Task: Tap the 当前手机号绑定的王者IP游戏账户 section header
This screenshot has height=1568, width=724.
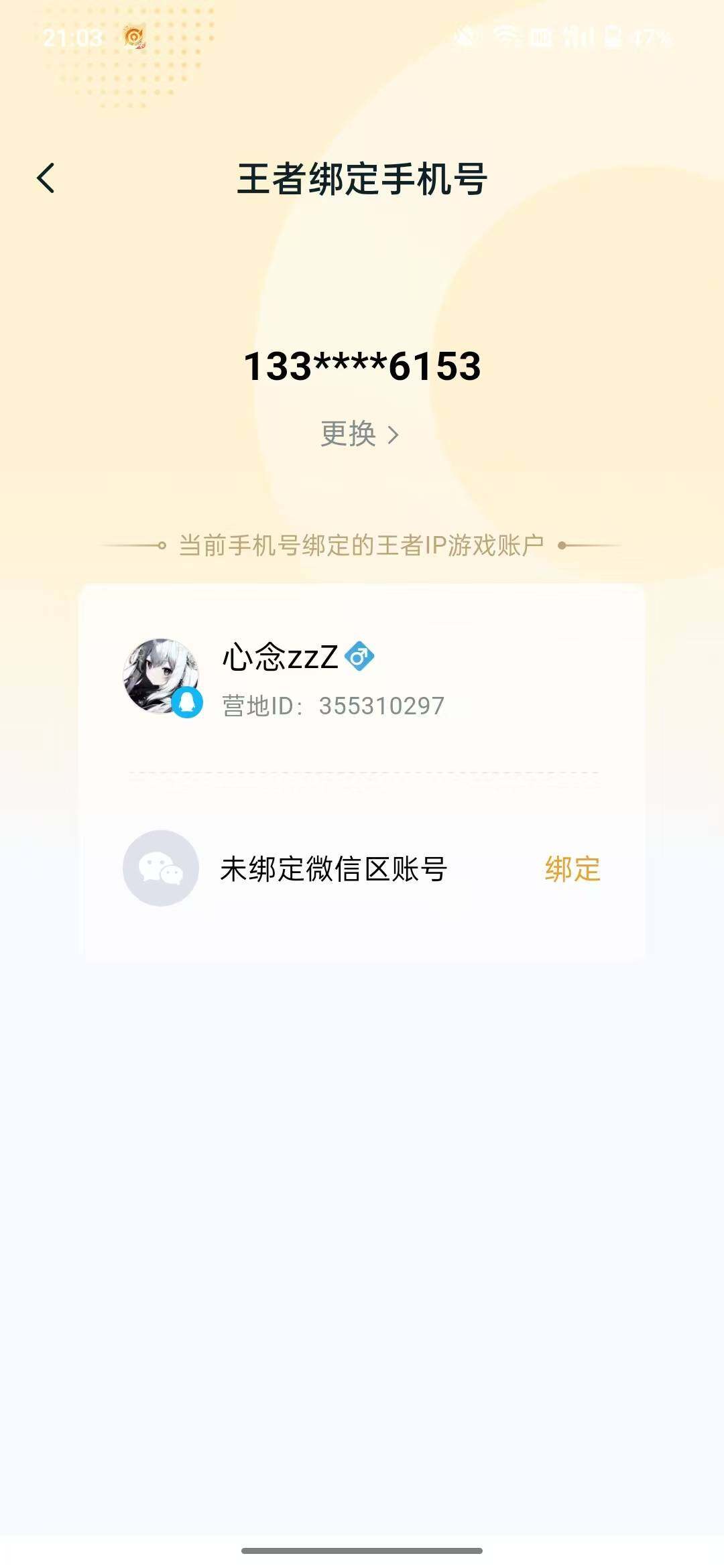Action: point(362,545)
